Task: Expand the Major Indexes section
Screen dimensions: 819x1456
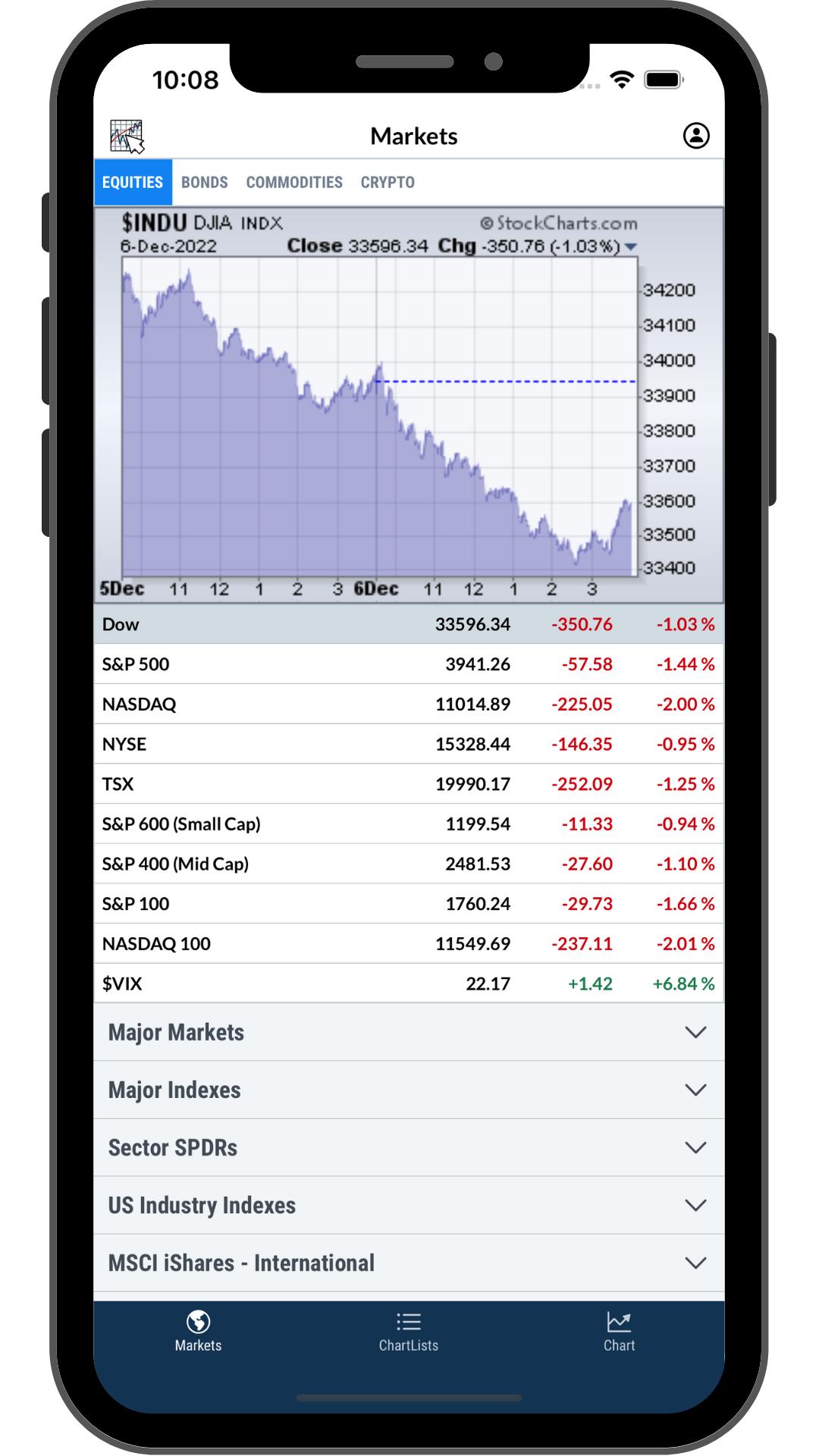Action: pos(409,1090)
